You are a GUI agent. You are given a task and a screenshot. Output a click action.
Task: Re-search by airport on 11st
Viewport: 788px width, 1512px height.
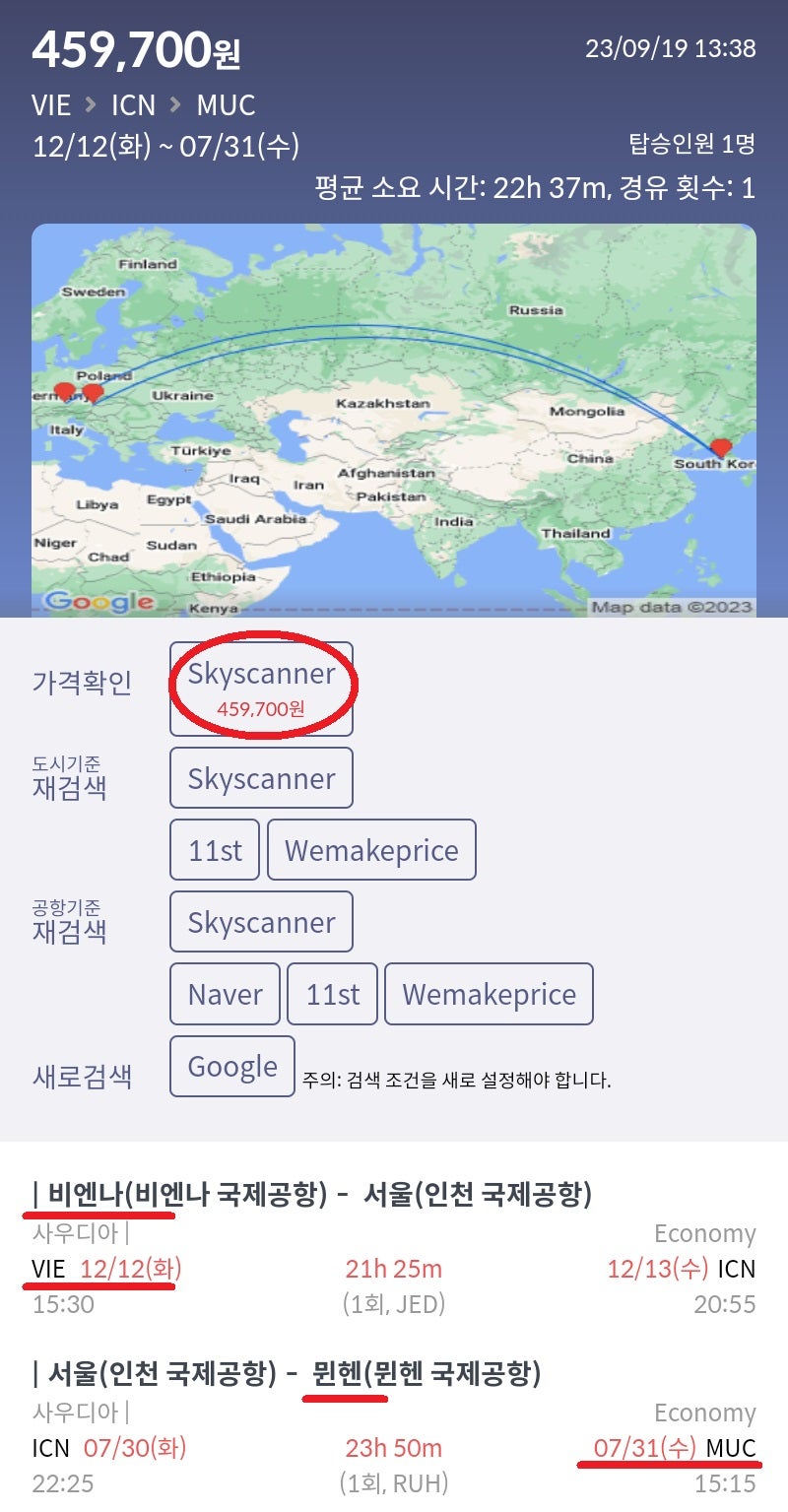coord(332,994)
